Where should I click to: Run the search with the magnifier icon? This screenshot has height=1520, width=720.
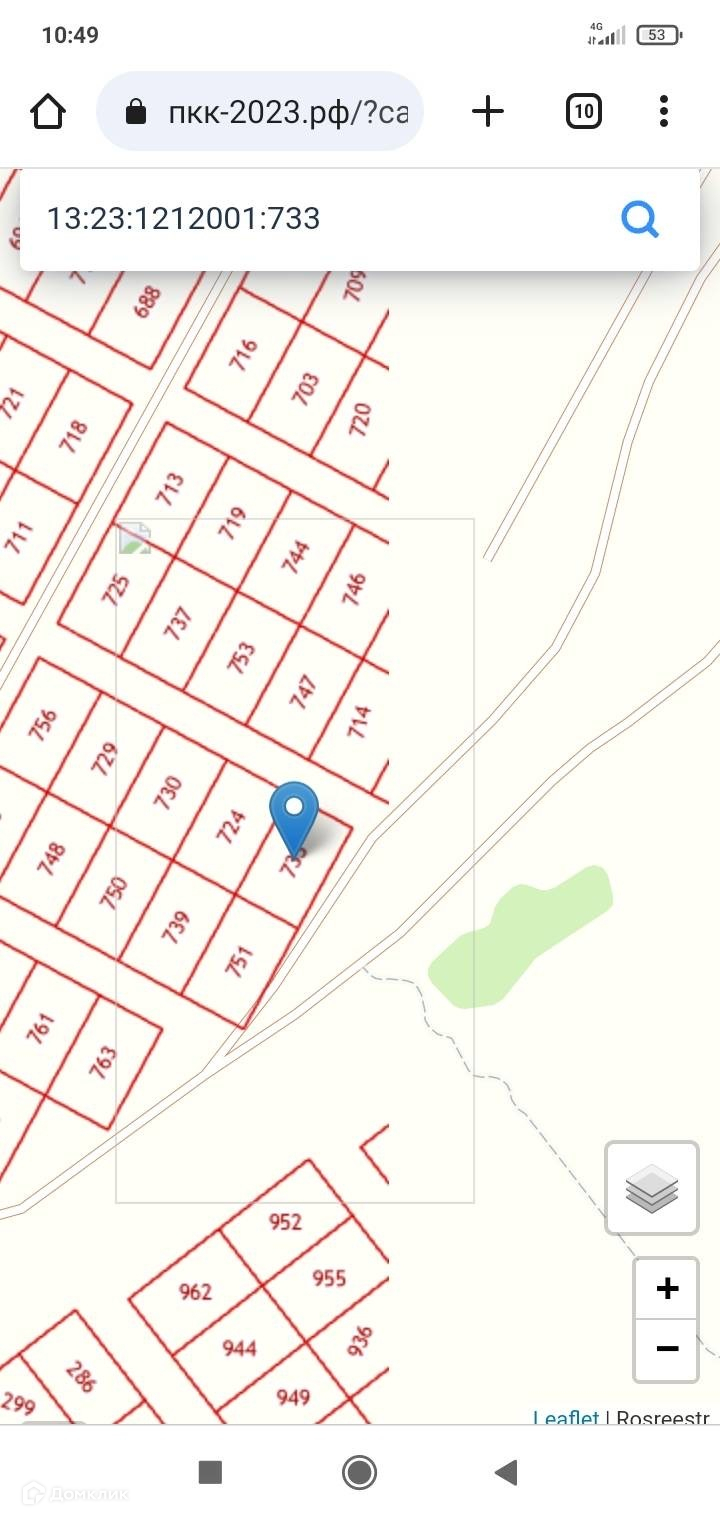point(640,218)
